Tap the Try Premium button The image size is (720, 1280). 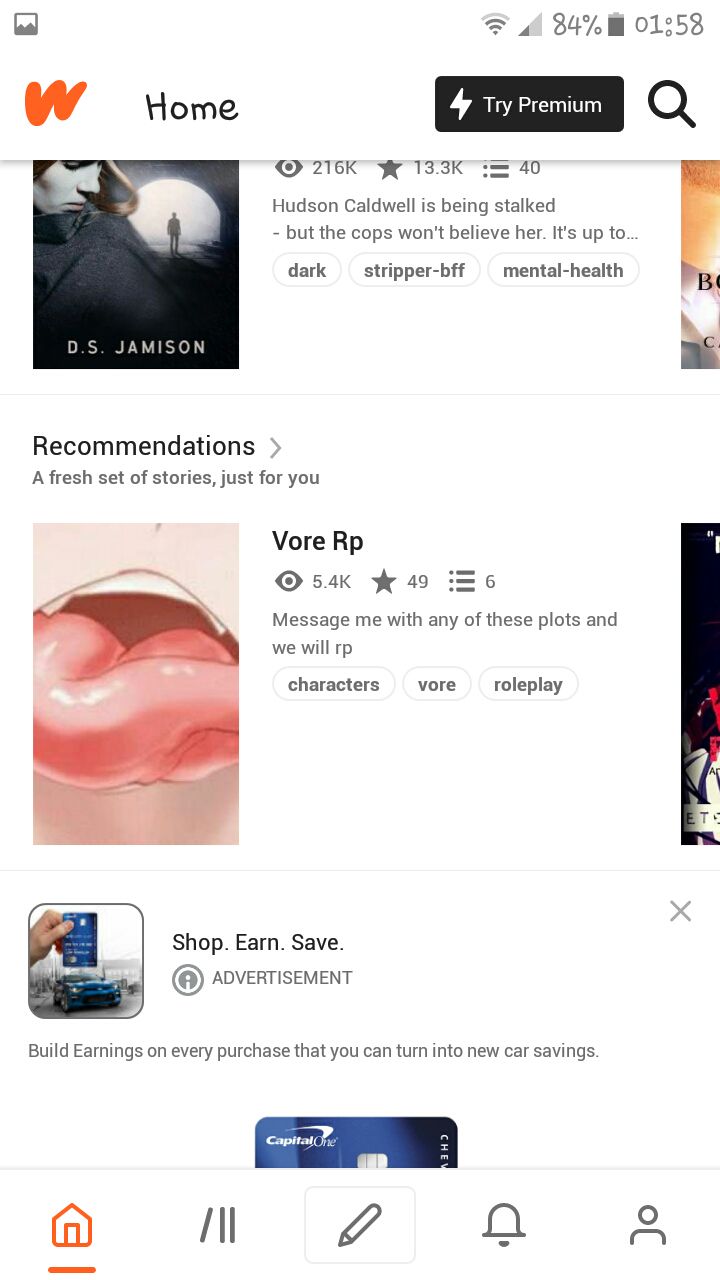tap(529, 104)
